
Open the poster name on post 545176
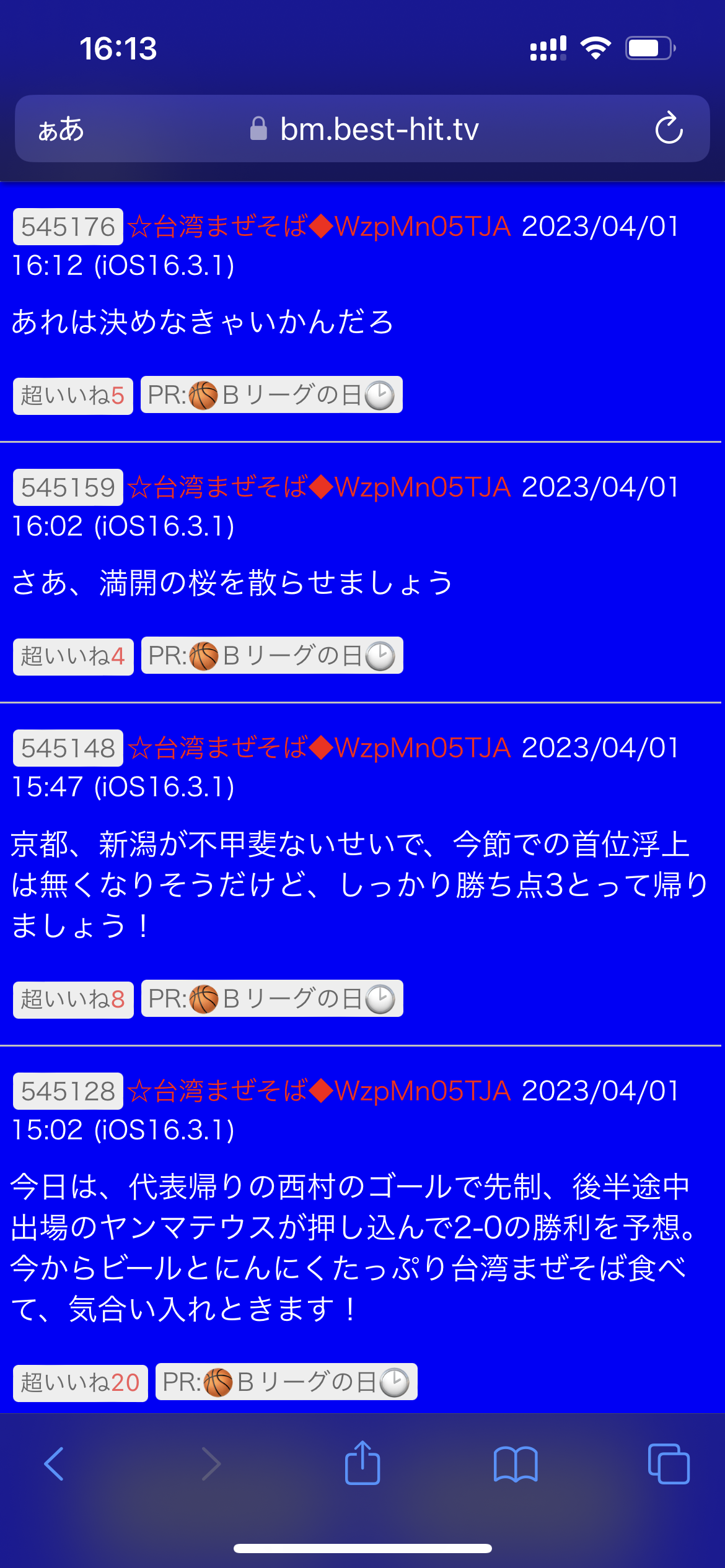tap(319, 227)
